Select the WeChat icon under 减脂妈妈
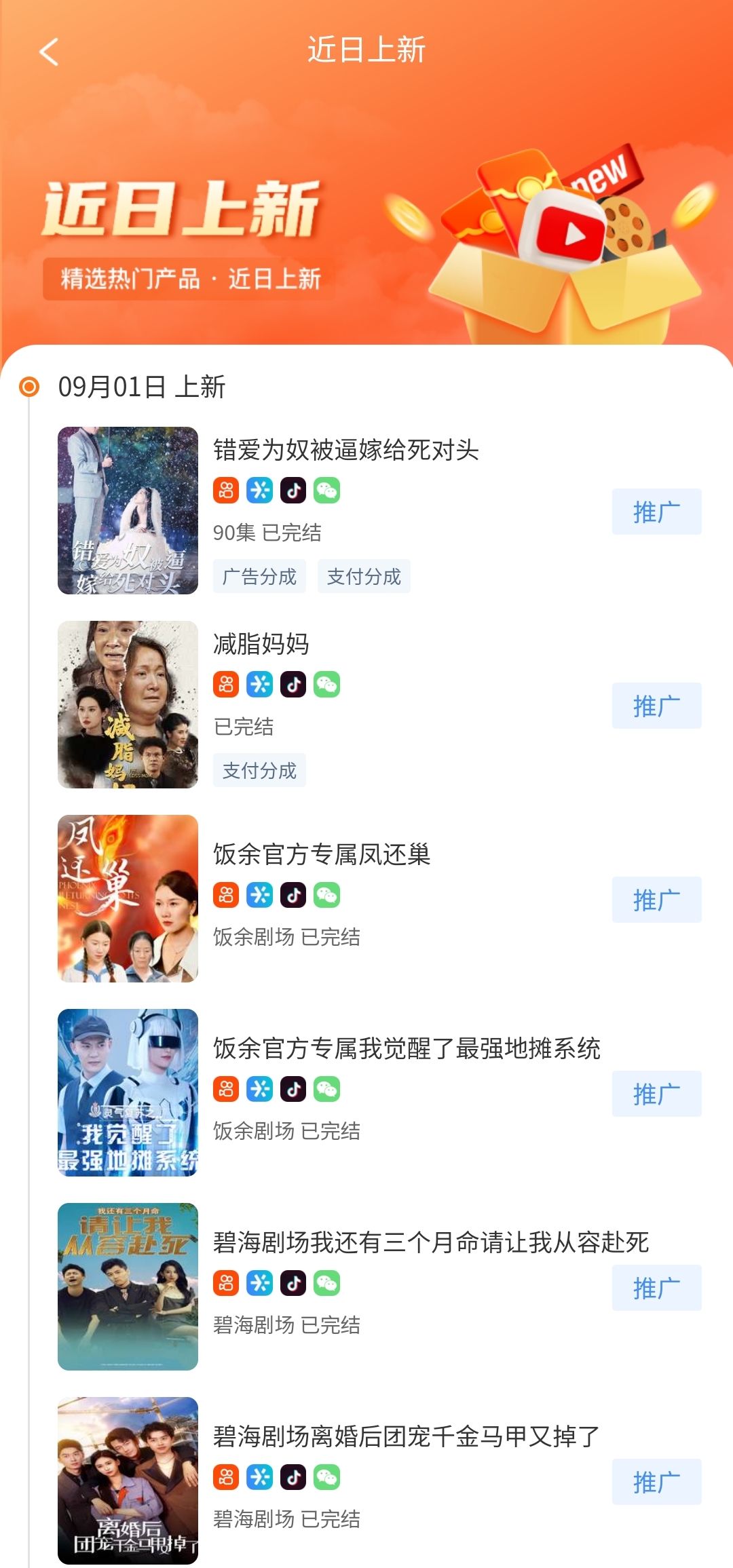733x1568 pixels. click(328, 685)
